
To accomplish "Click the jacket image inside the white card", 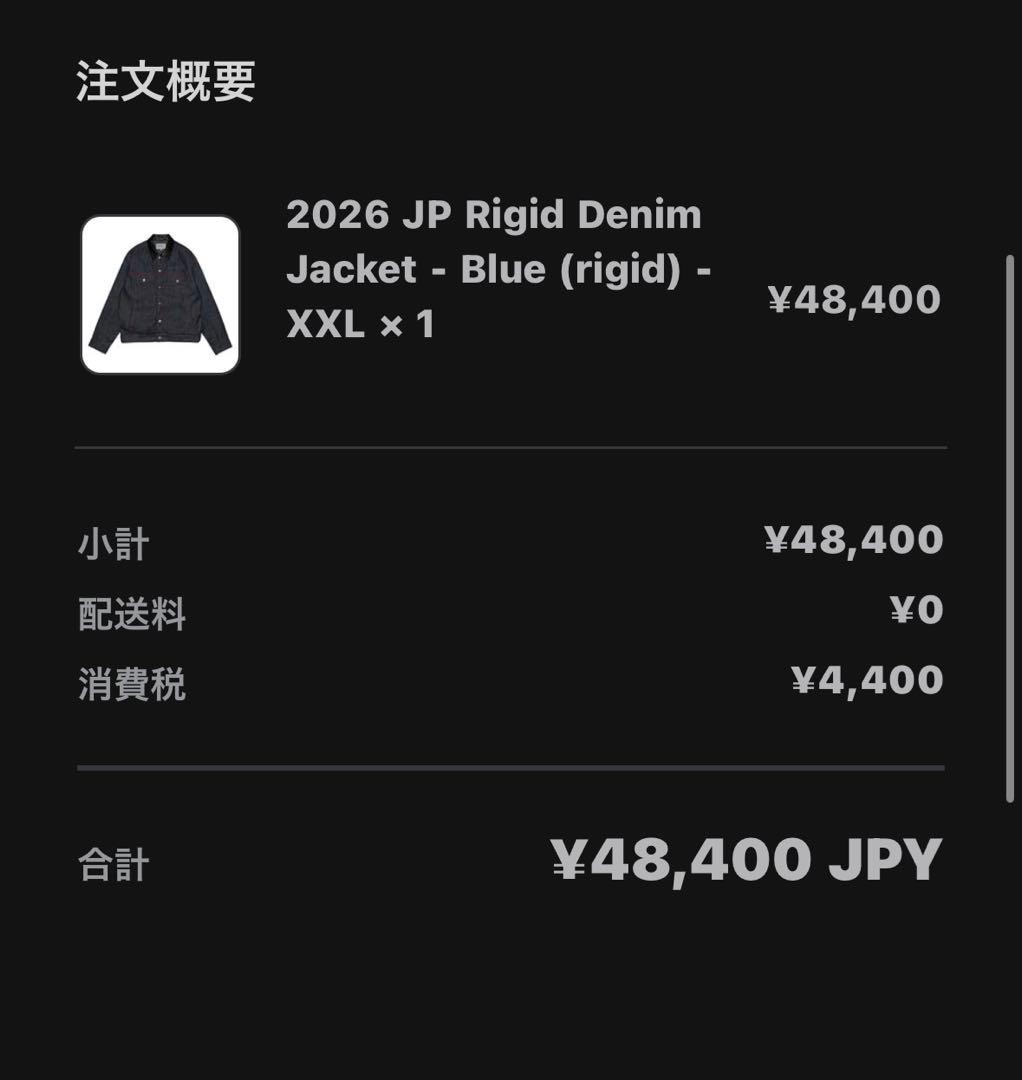I will click(x=161, y=295).
